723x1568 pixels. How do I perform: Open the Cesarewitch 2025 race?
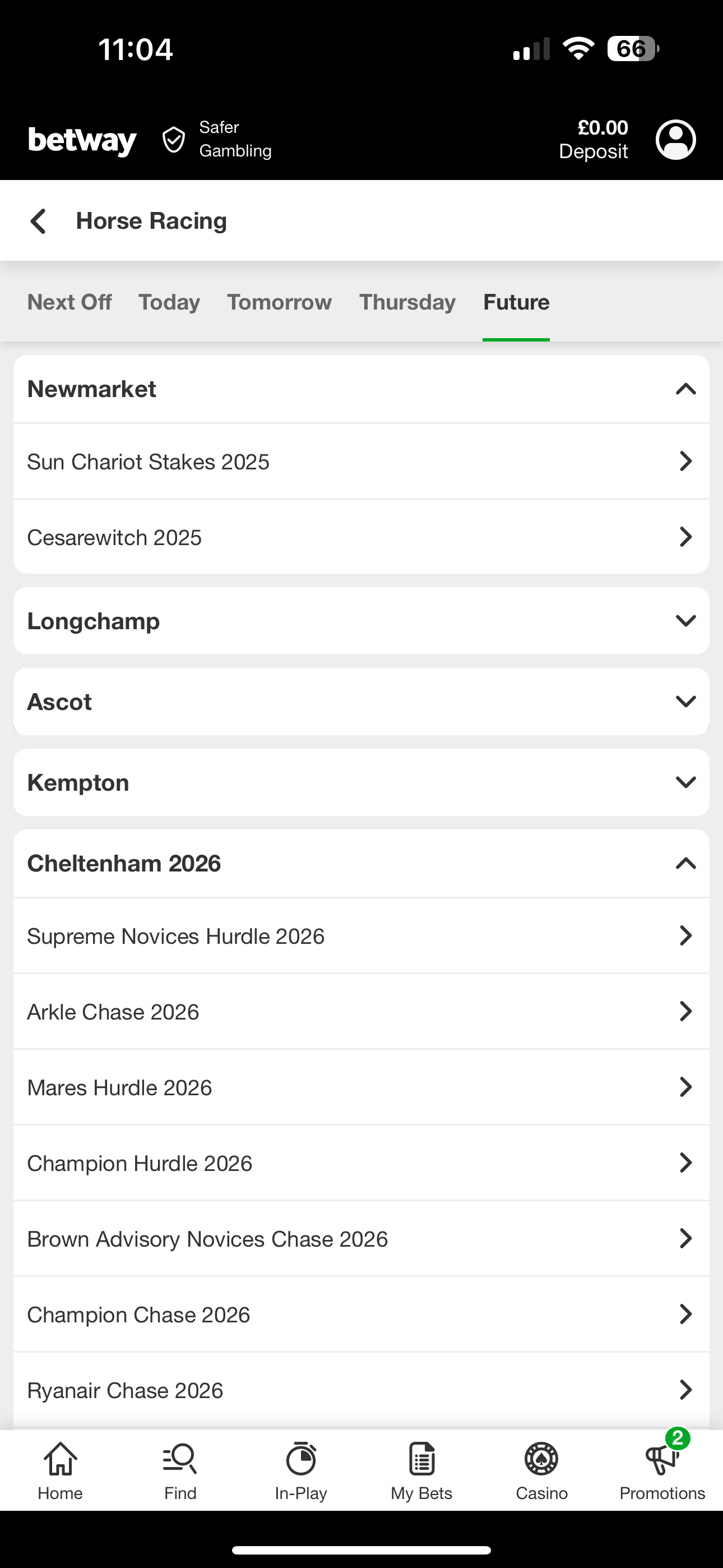click(x=361, y=537)
